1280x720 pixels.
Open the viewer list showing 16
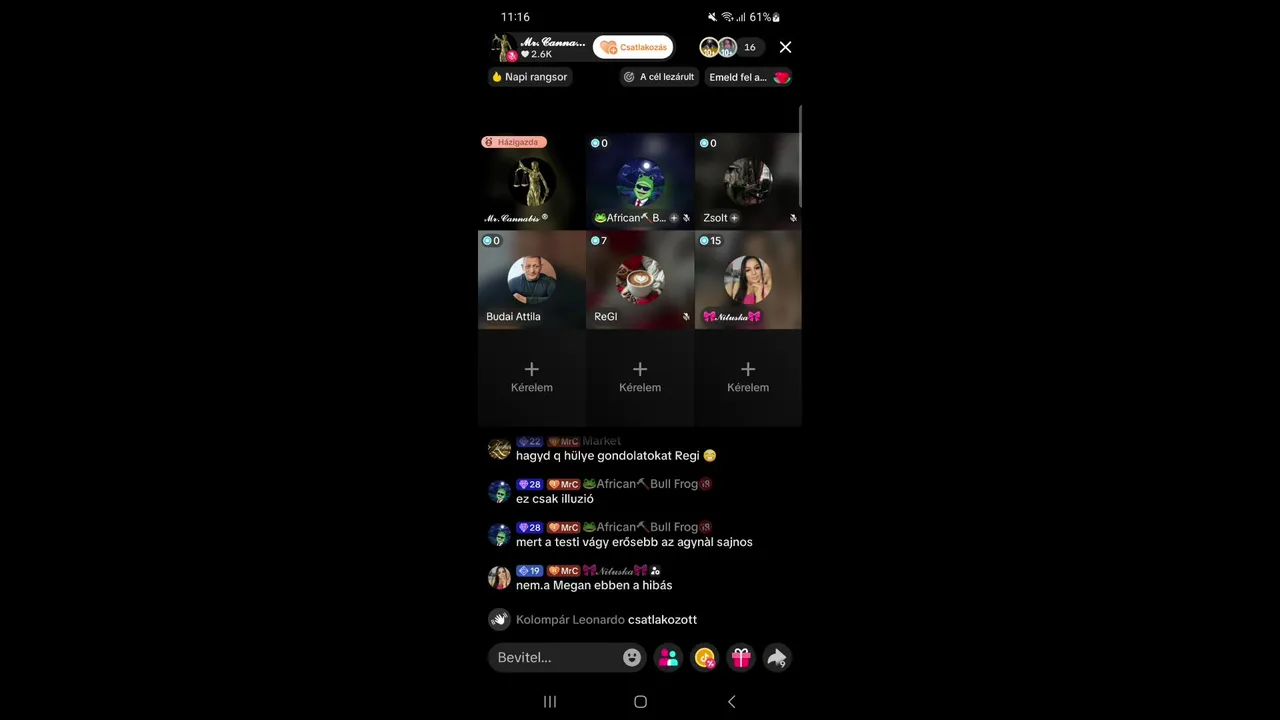point(749,47)
